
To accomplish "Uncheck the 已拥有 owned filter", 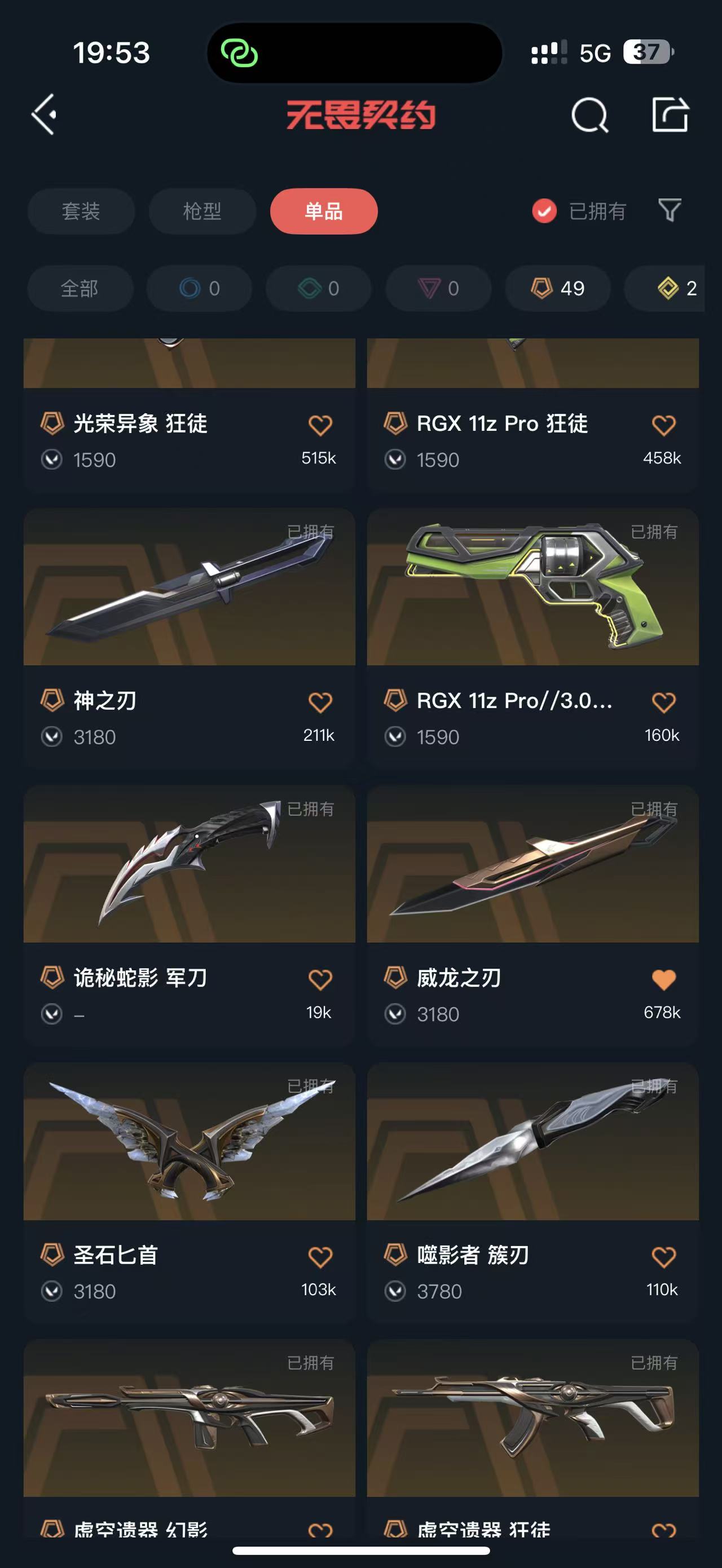I will pyautogui.click(x=544, y=211).
